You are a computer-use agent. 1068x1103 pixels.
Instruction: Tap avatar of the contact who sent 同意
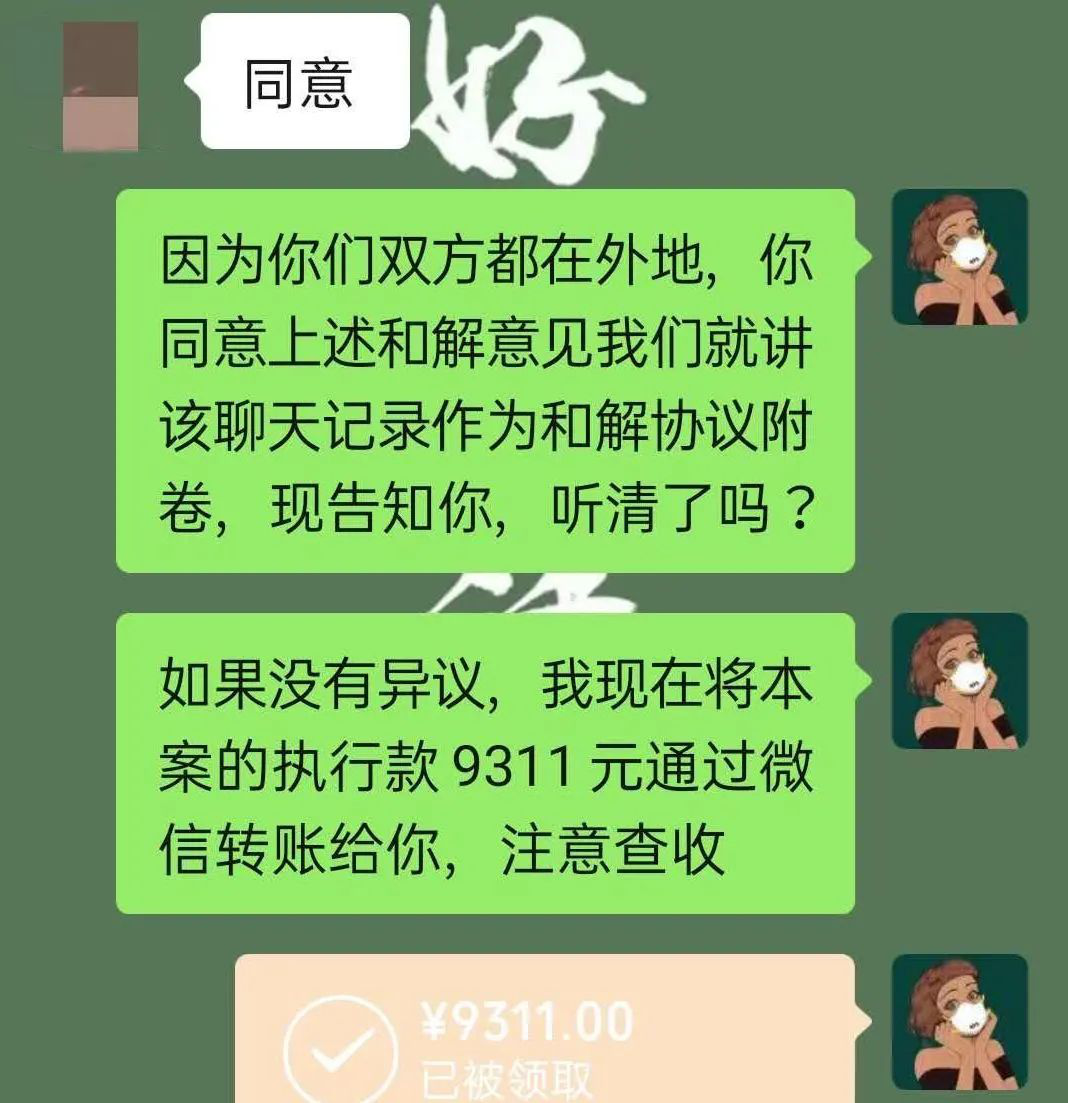tap(100, 87)
